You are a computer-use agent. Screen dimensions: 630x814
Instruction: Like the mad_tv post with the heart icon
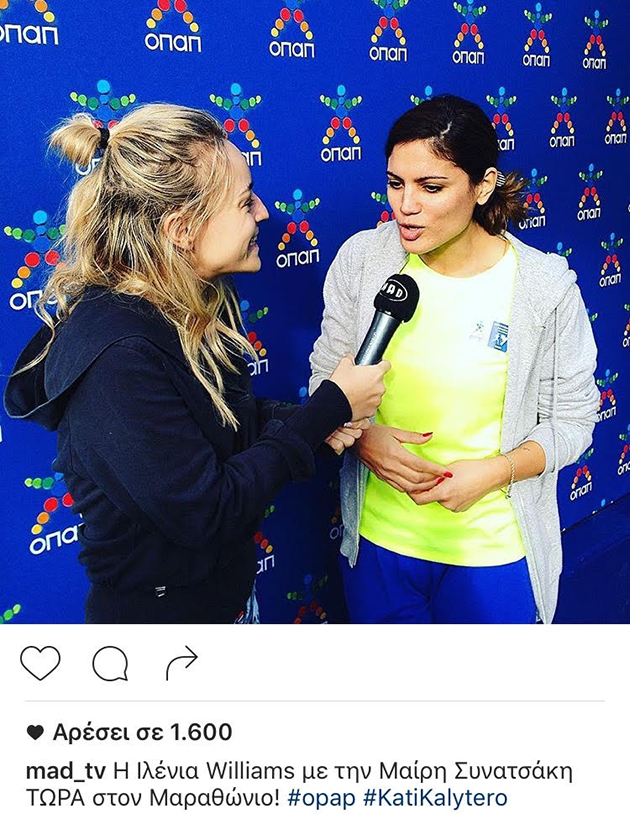(40, 663)
